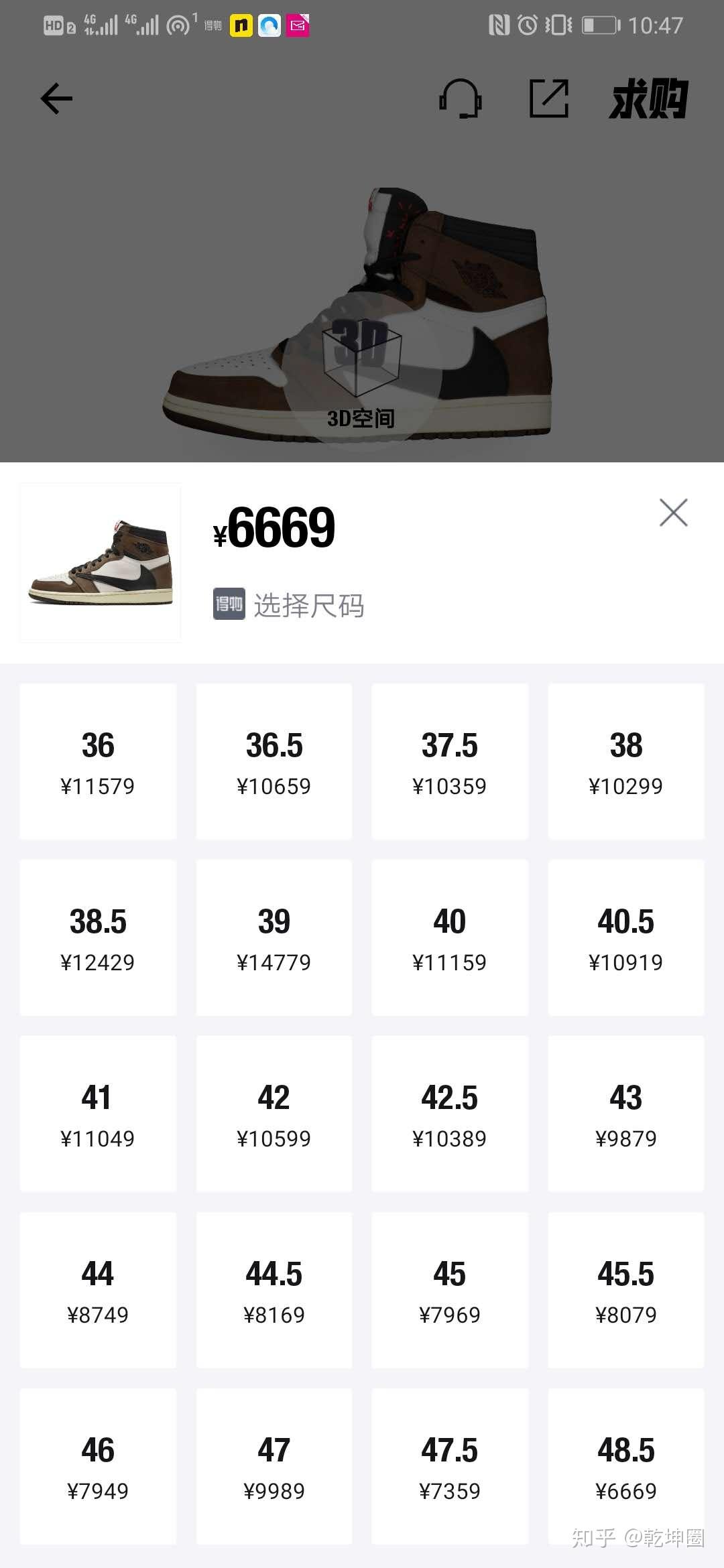724x1568 pixels.
Task: Go back using the arrow icon
Action: (56, 99)
